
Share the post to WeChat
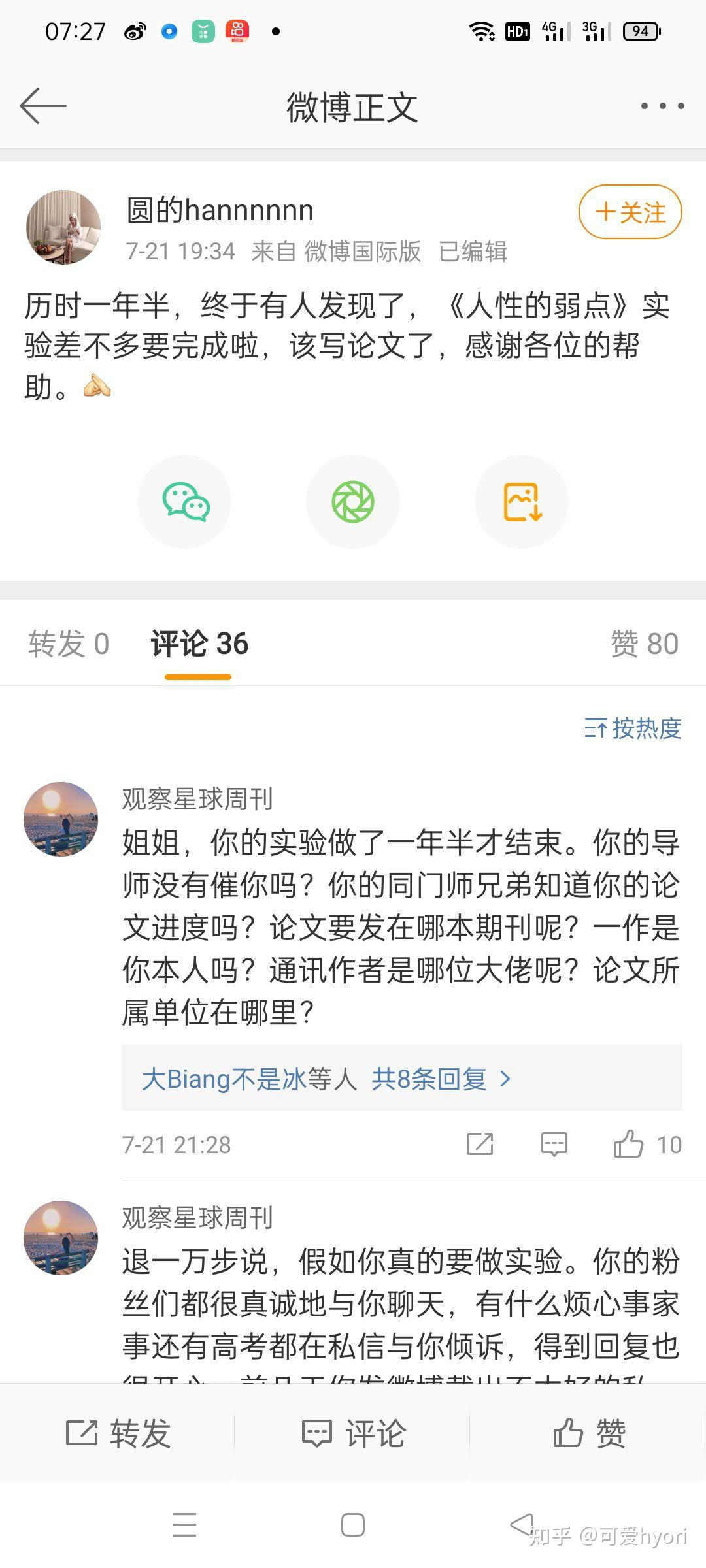[184, 500]
